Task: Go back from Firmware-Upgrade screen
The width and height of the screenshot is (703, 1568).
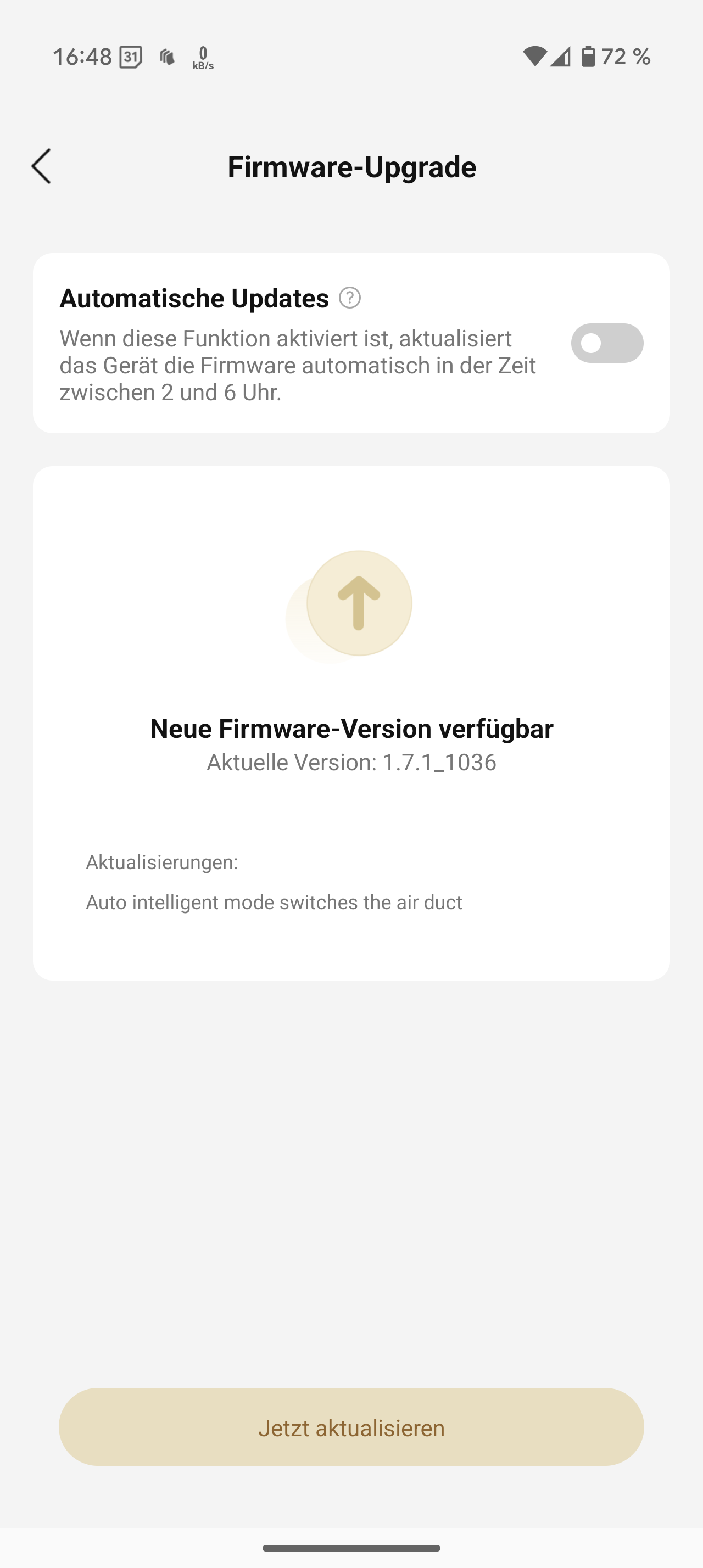Action: click(41, 166)
